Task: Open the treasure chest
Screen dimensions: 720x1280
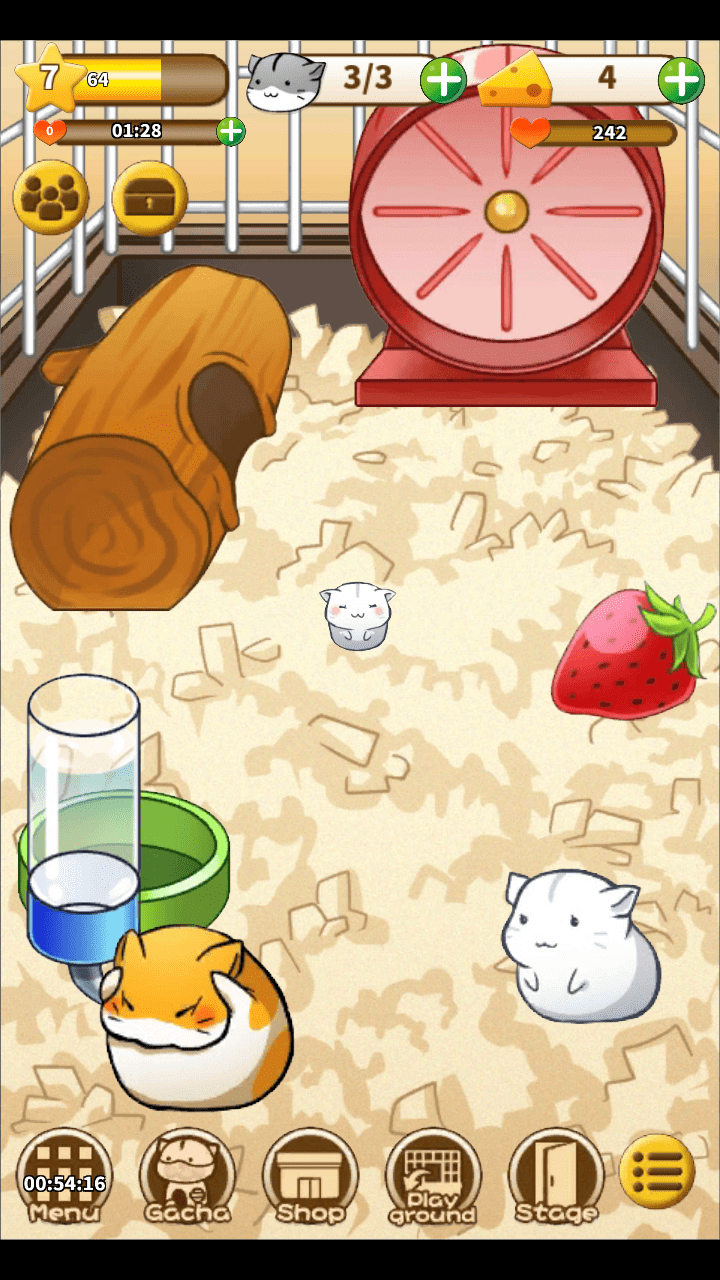Action: point(150,197)
